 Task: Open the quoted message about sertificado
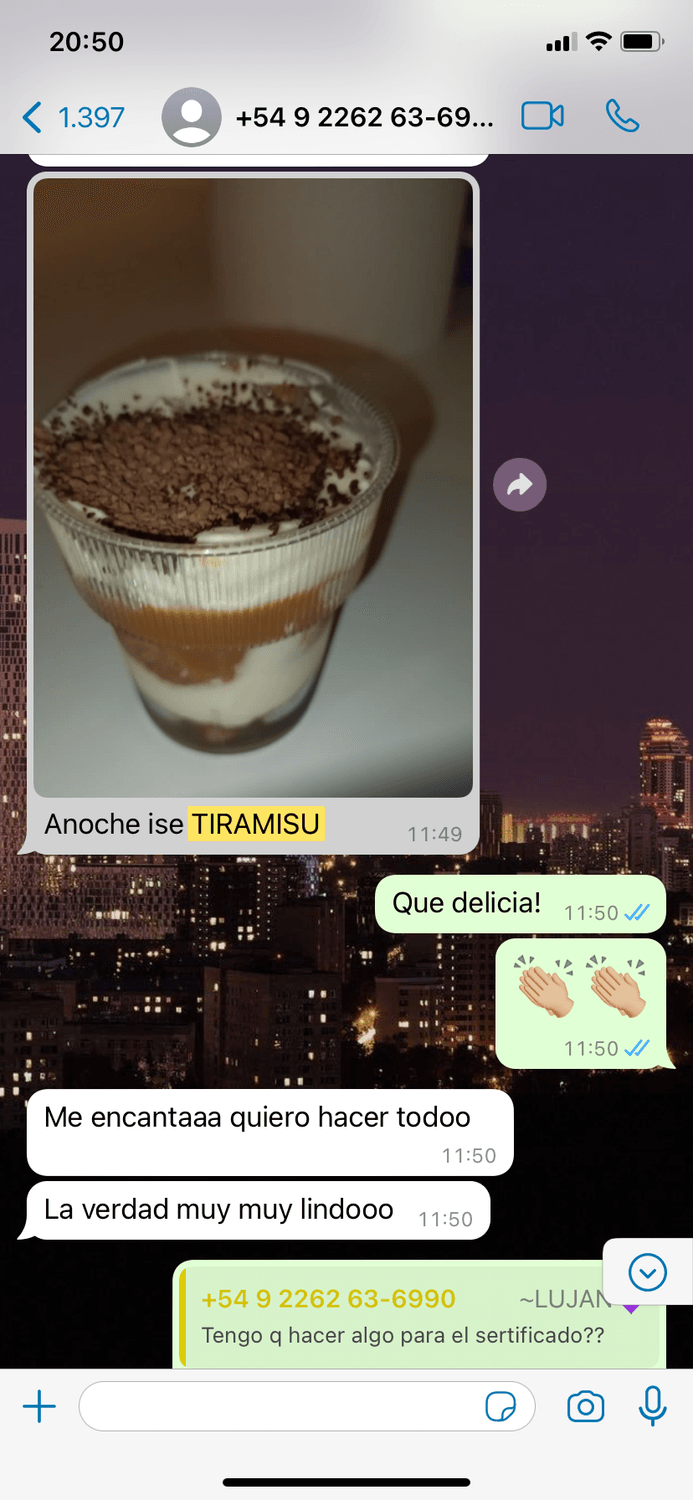(420, 1316)
